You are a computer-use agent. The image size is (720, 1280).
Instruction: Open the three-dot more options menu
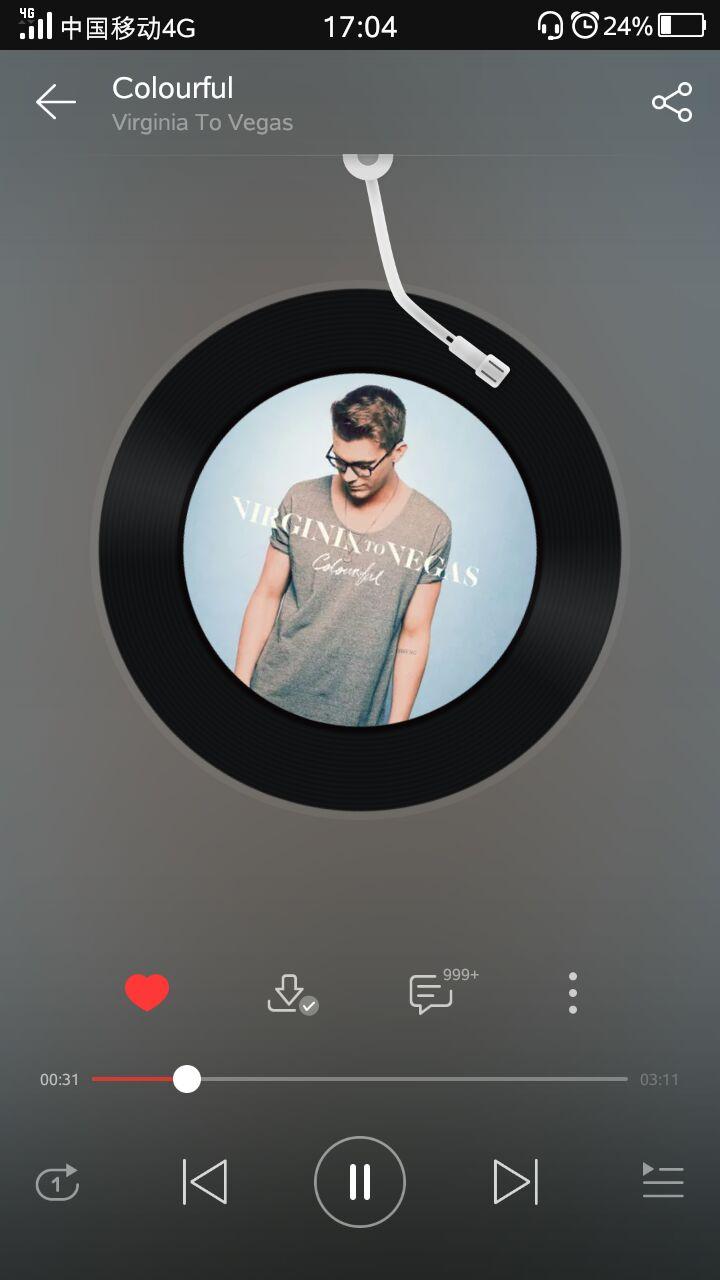click(x=572, y=993)
